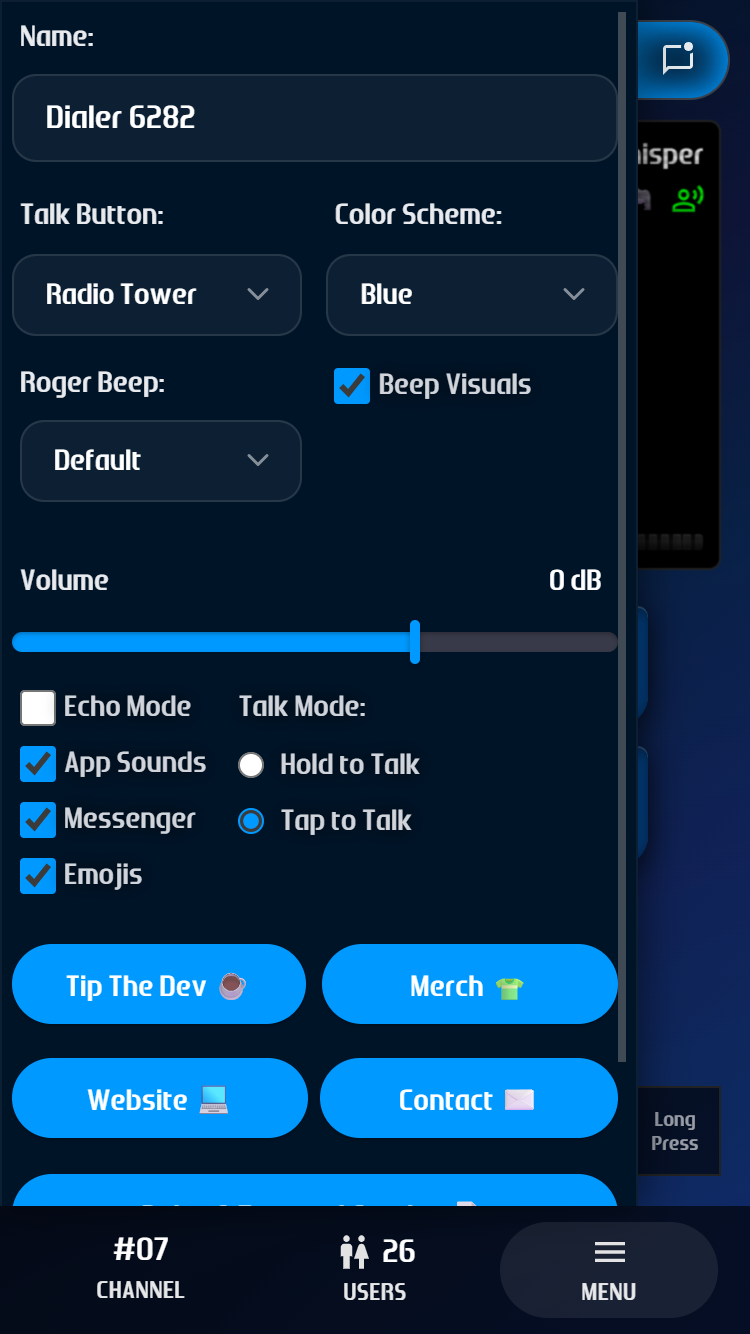Uncheck the Beep Visuals checkbox
The height and width of the screenshot is (1334, 750).
[x=352, y=386]
